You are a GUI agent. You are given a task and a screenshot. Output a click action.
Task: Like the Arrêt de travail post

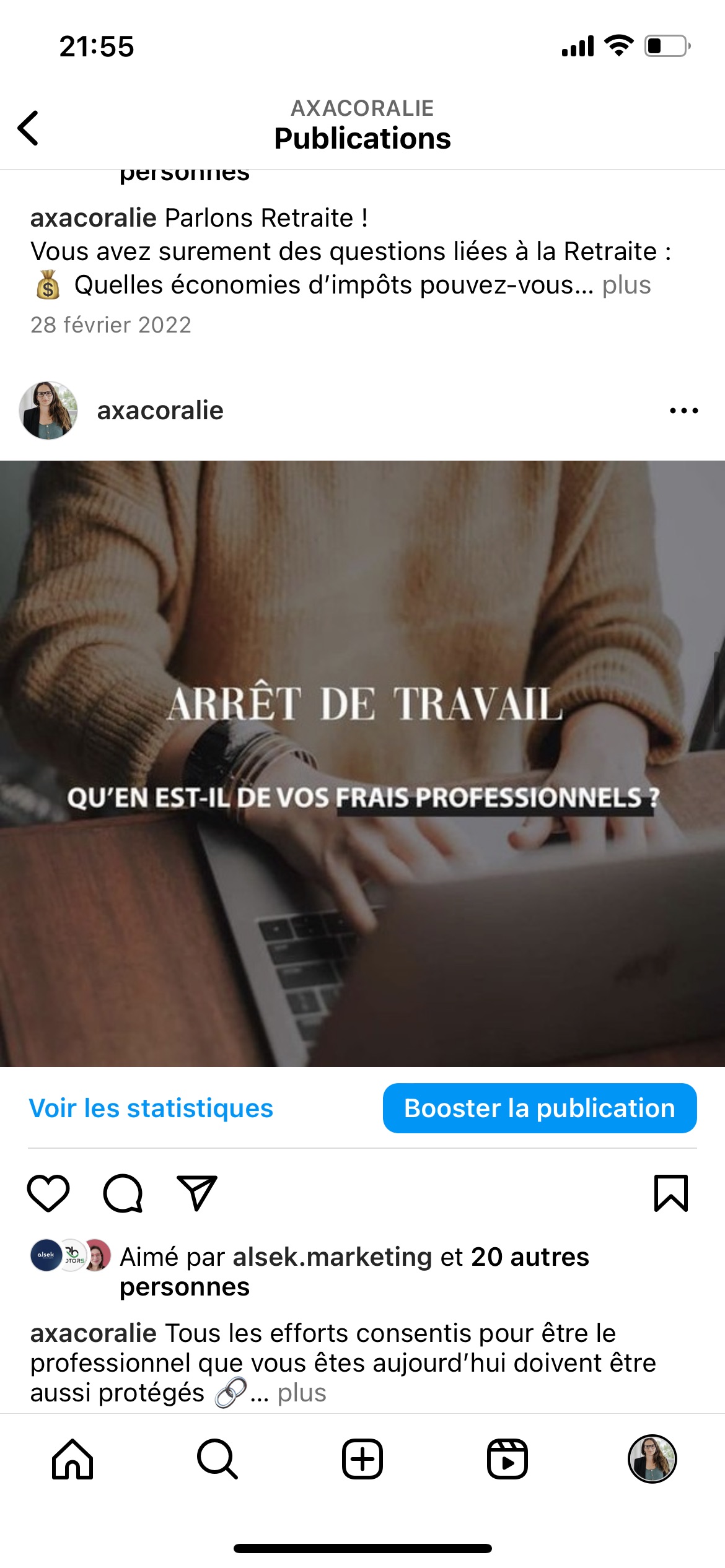[48, 1193]
